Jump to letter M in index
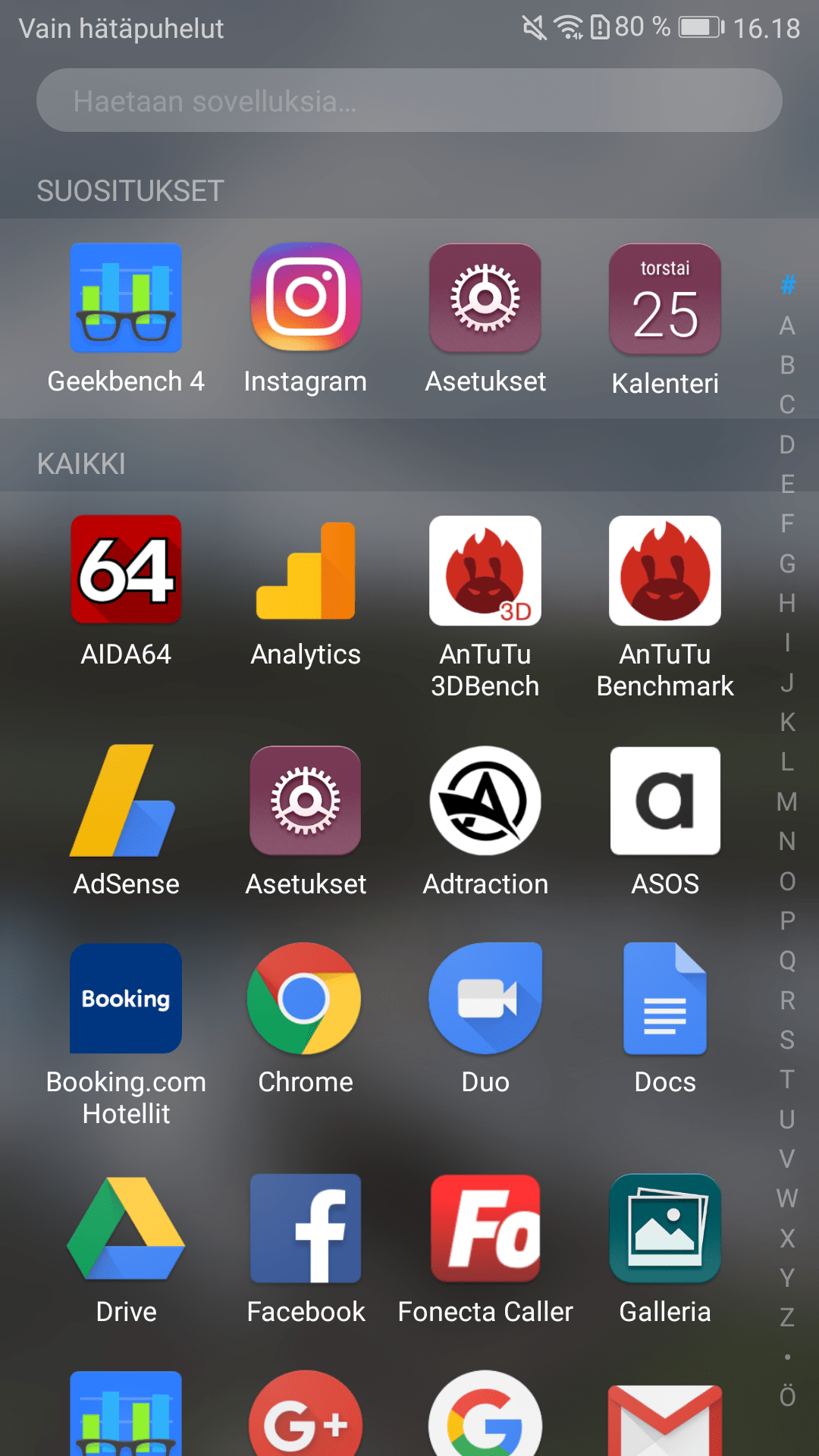Viewport: 819px width, 1456px height. (787, 802)
